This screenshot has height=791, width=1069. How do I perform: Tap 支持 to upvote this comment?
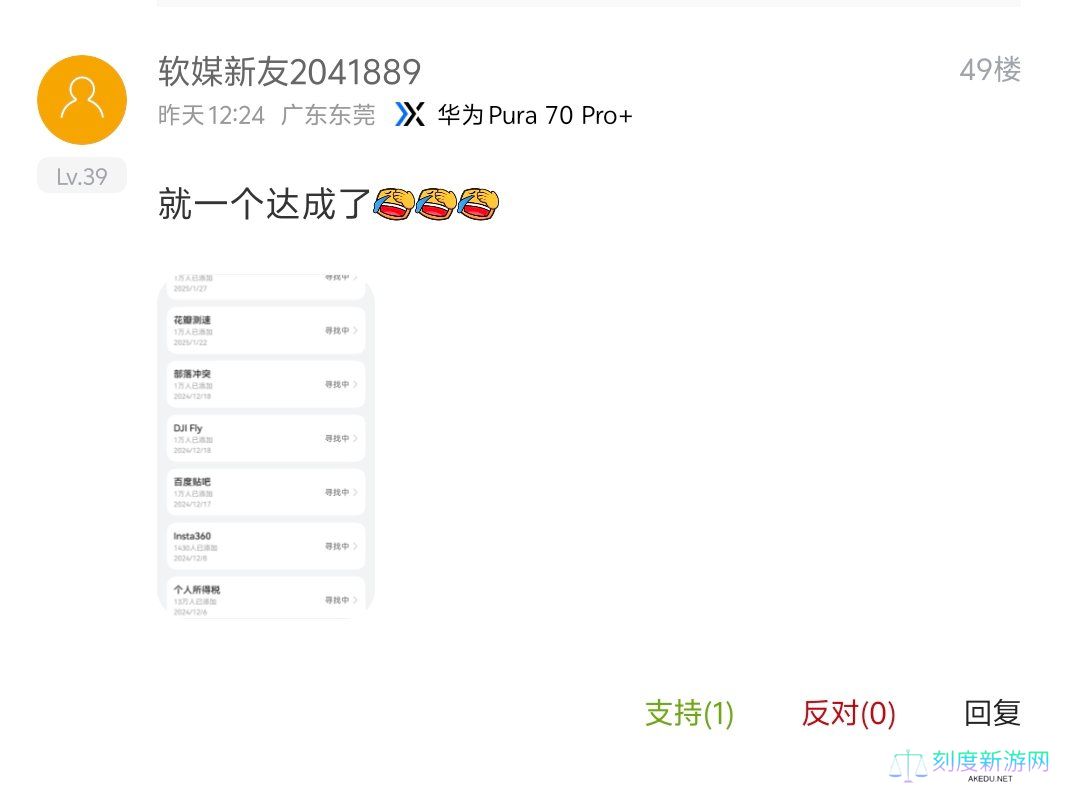point(689,713)
